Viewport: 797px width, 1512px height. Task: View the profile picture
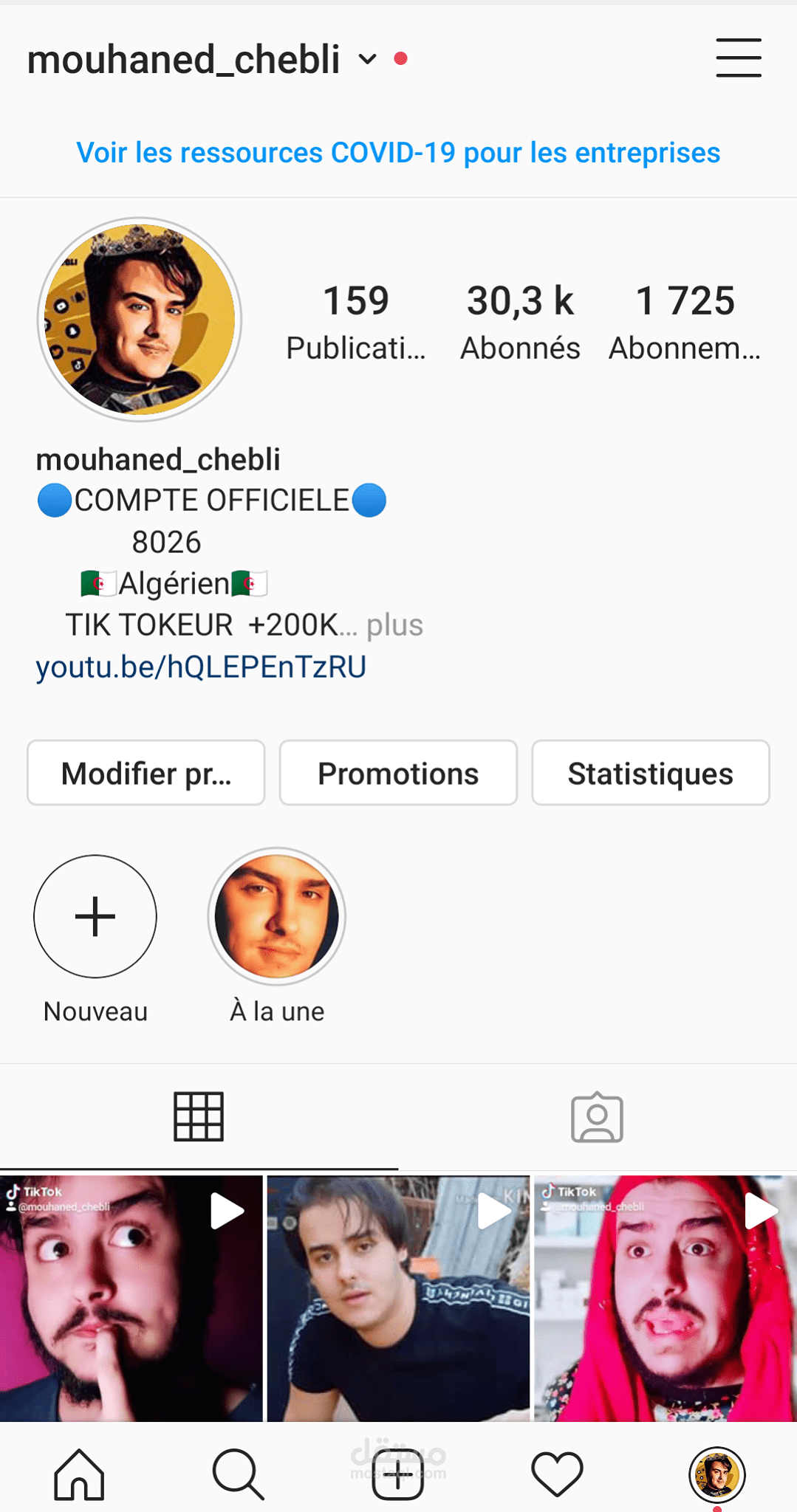(x=140, y=319)
